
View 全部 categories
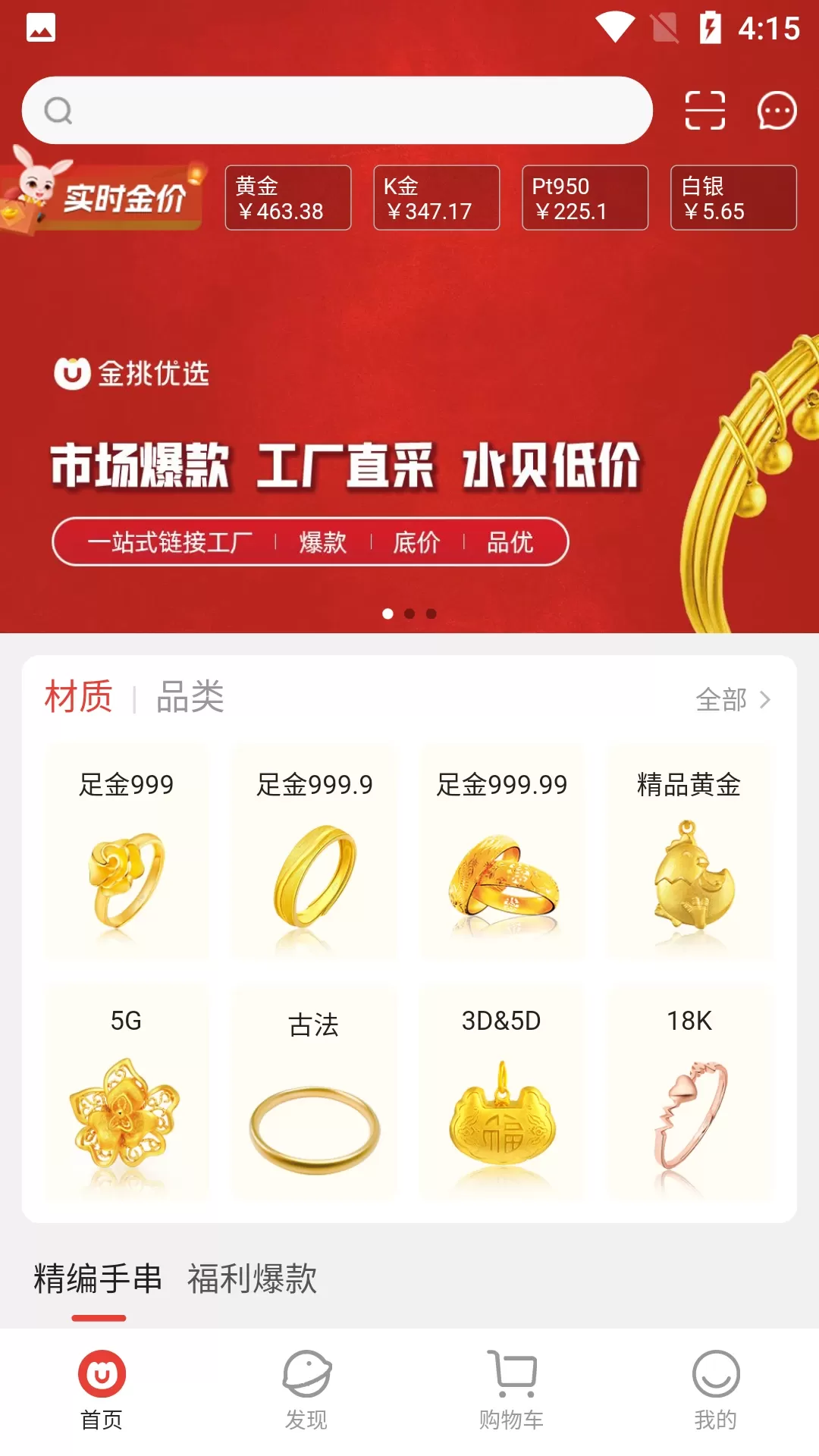(733, 699)
